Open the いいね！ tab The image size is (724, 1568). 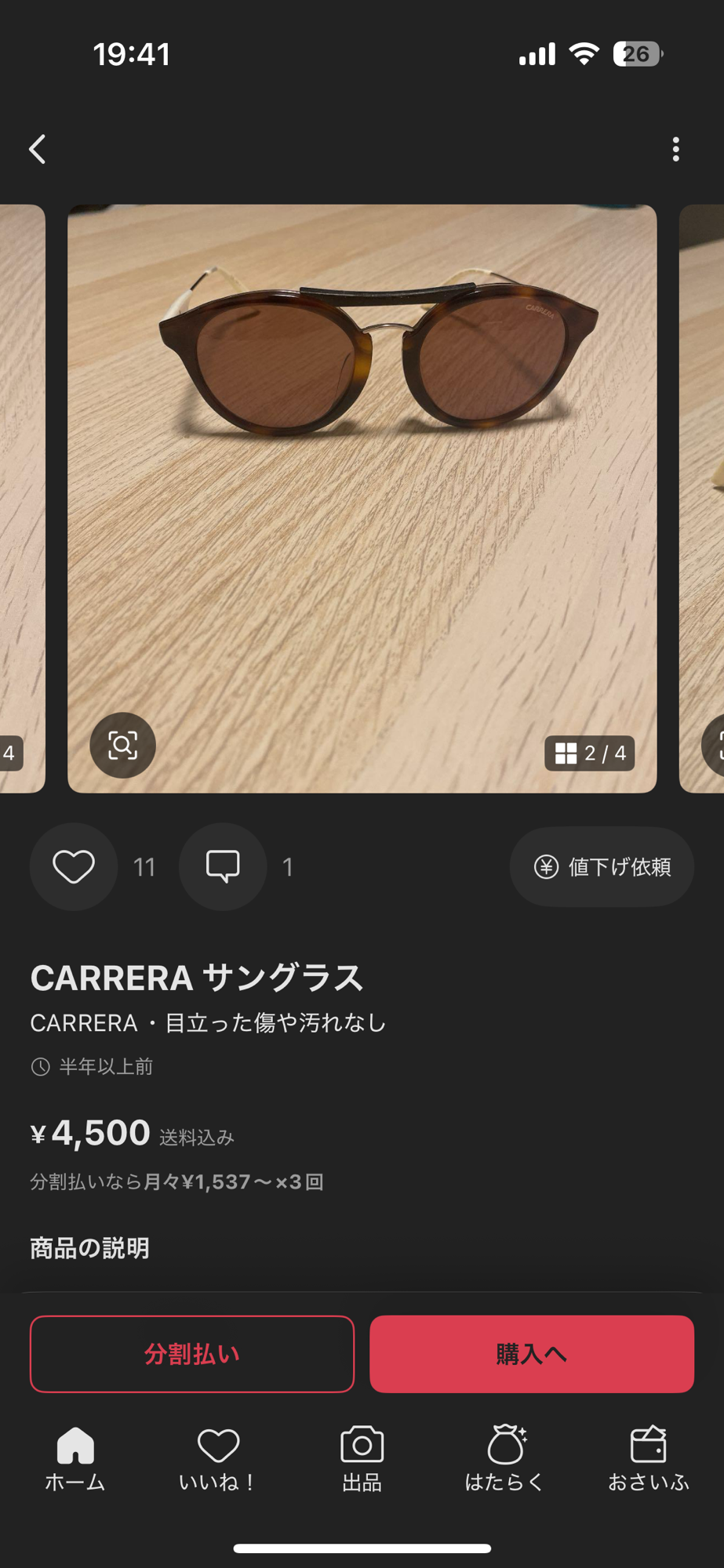click(x=218, y=1458)
